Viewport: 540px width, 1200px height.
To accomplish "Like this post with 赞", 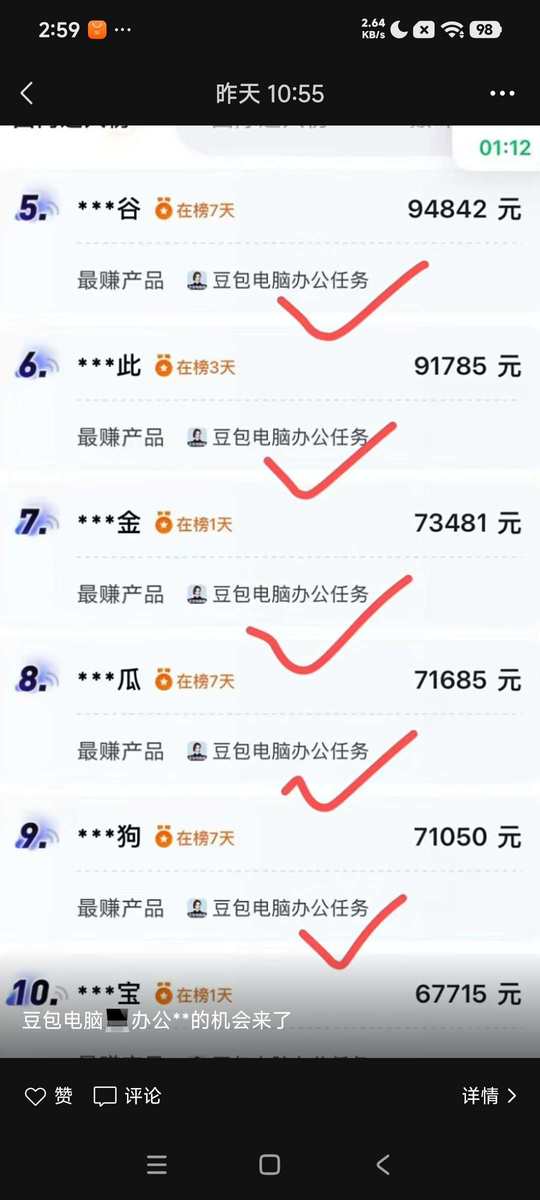I will pos(49,1096).
